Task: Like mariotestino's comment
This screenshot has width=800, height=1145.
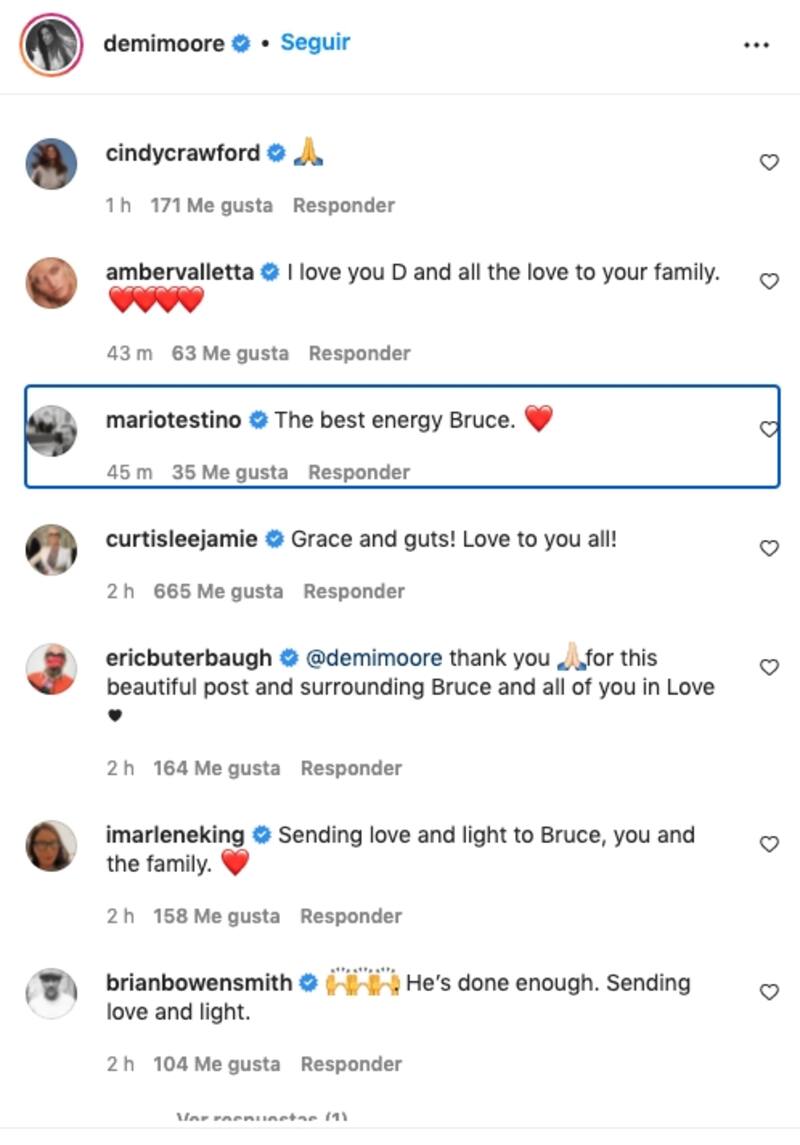Action: pyautogui.click(x=769, y=430)
